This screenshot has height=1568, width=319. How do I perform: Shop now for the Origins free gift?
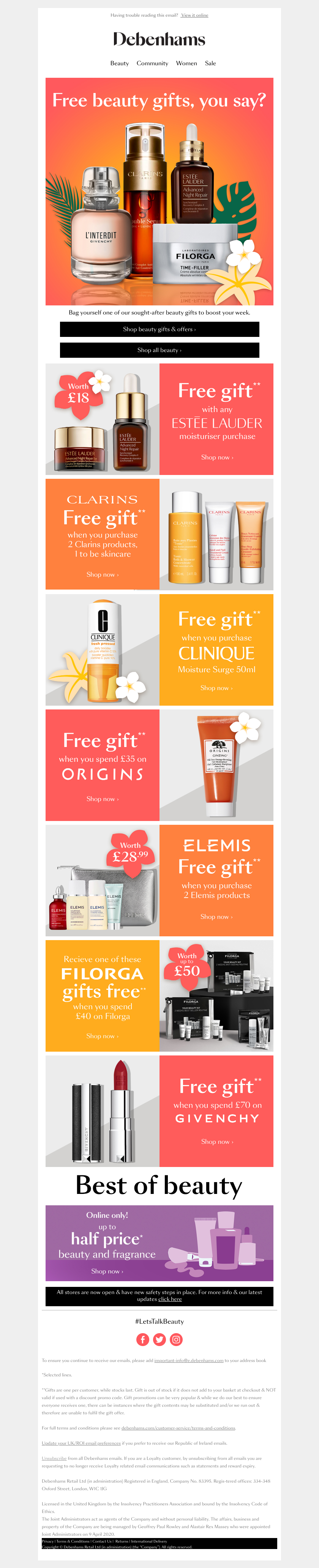102,799
